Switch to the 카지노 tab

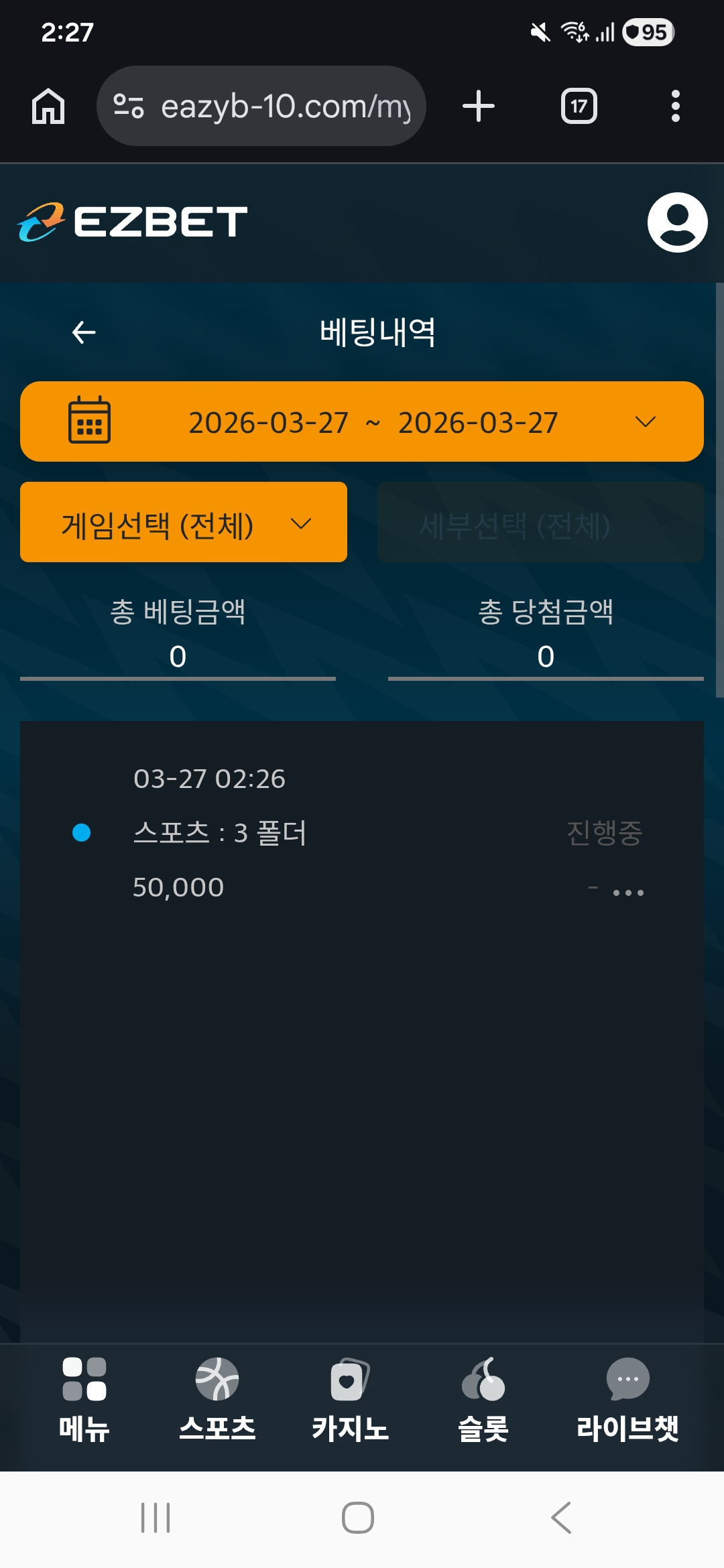tap(350, 1400)
